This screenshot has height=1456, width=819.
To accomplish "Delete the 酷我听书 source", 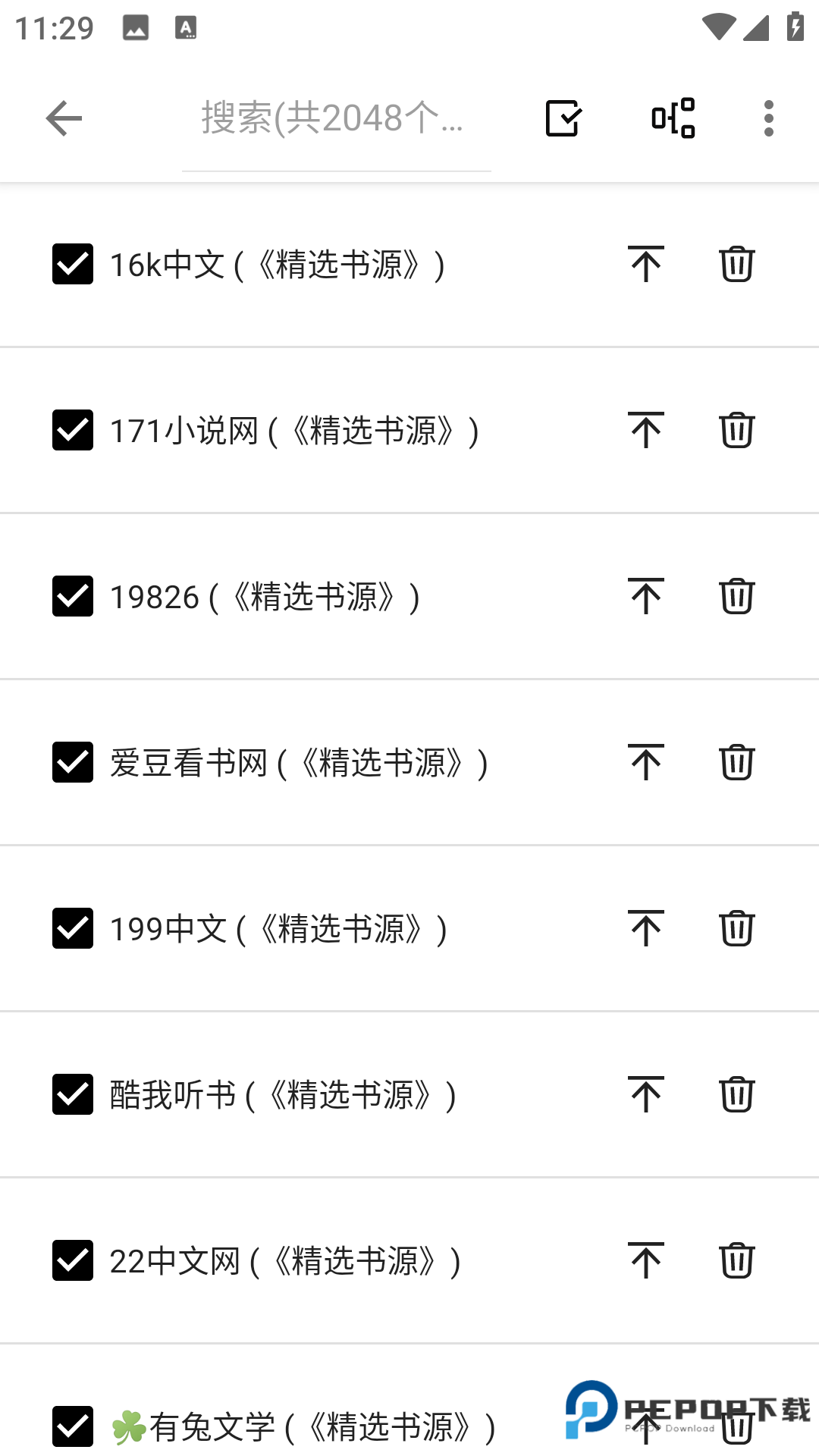I will (736, 1094).
